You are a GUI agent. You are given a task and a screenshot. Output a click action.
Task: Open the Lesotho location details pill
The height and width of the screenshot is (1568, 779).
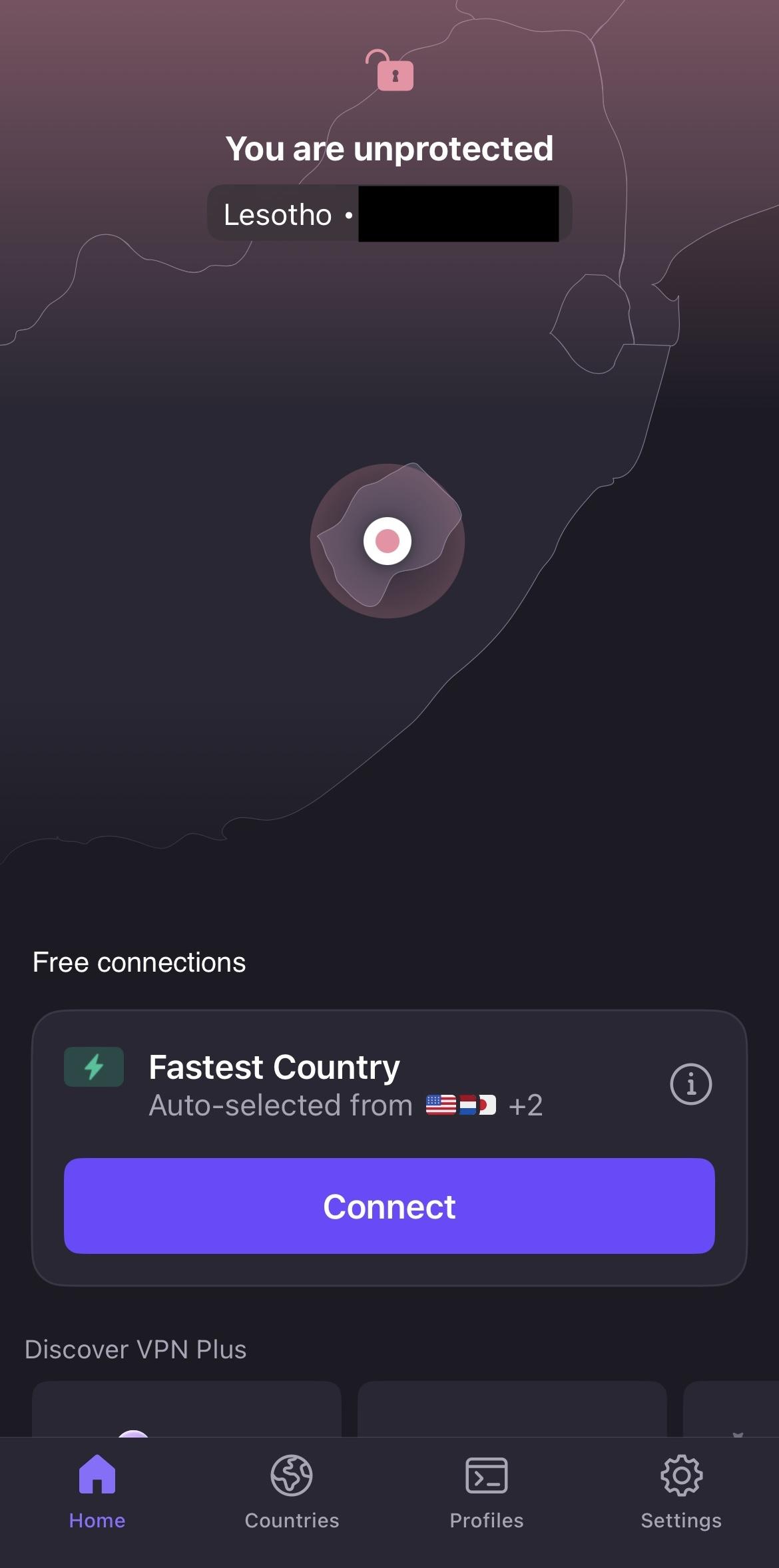coord(389,214)
